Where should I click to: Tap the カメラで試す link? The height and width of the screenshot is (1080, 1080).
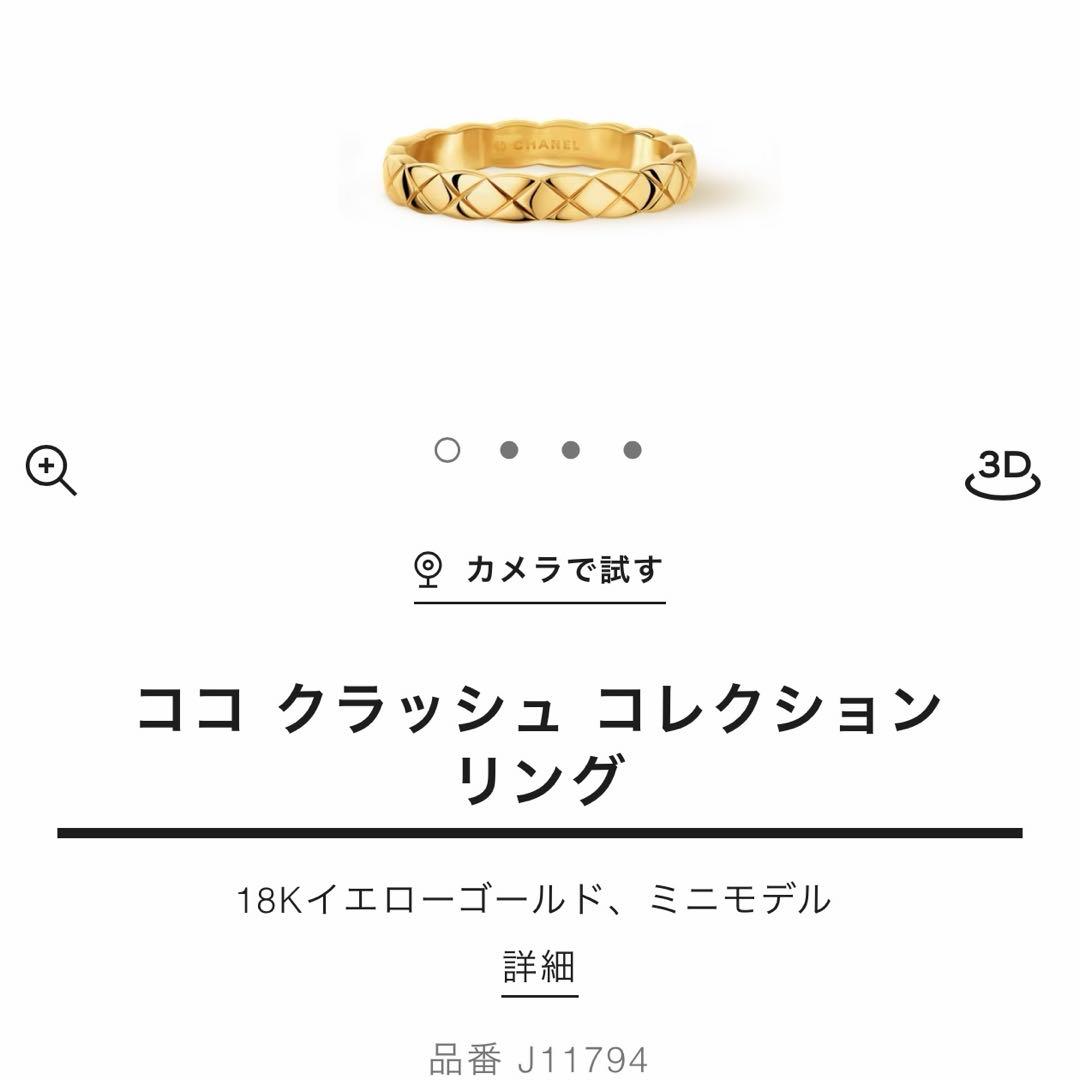(x=540, y=571)
